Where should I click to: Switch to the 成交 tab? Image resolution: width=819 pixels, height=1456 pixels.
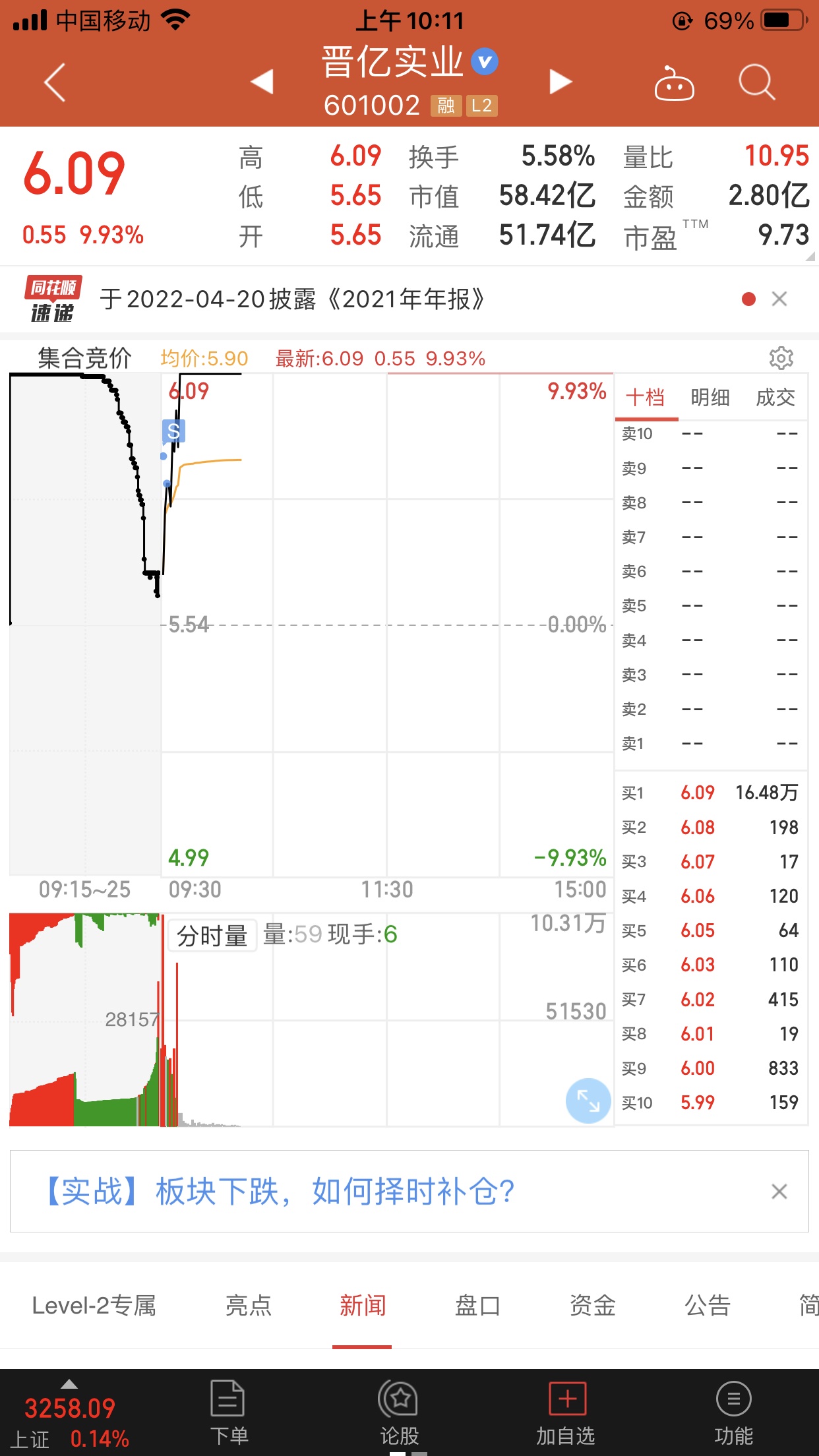coord(775,398)
